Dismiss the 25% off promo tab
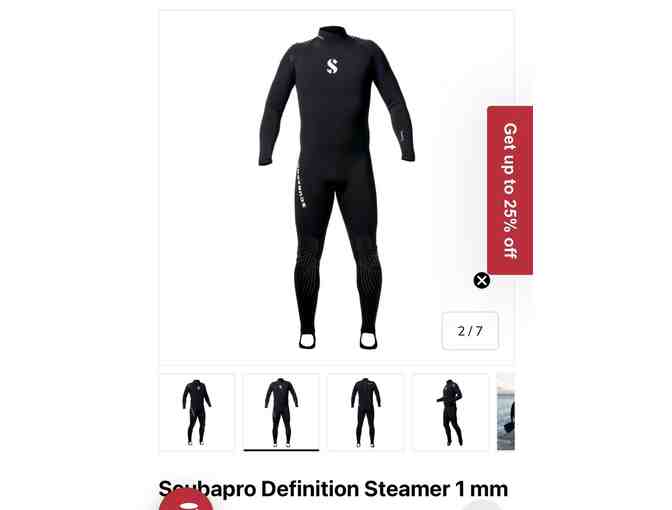 click(482, 280)
